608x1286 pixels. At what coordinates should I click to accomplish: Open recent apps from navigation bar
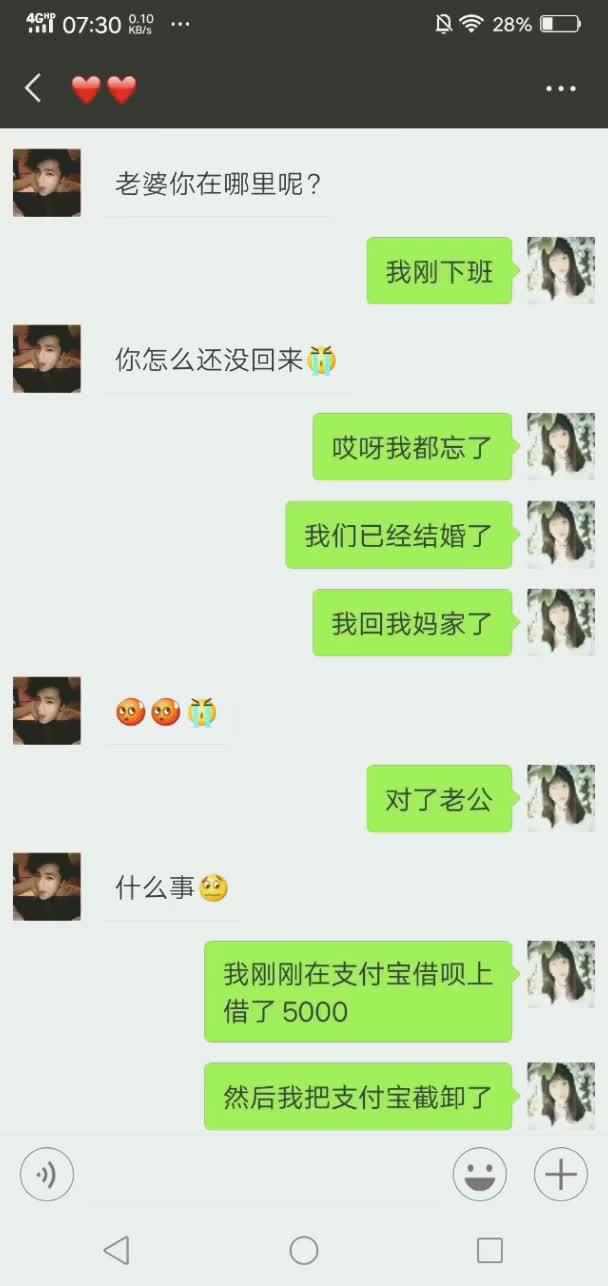(489, 1249)
